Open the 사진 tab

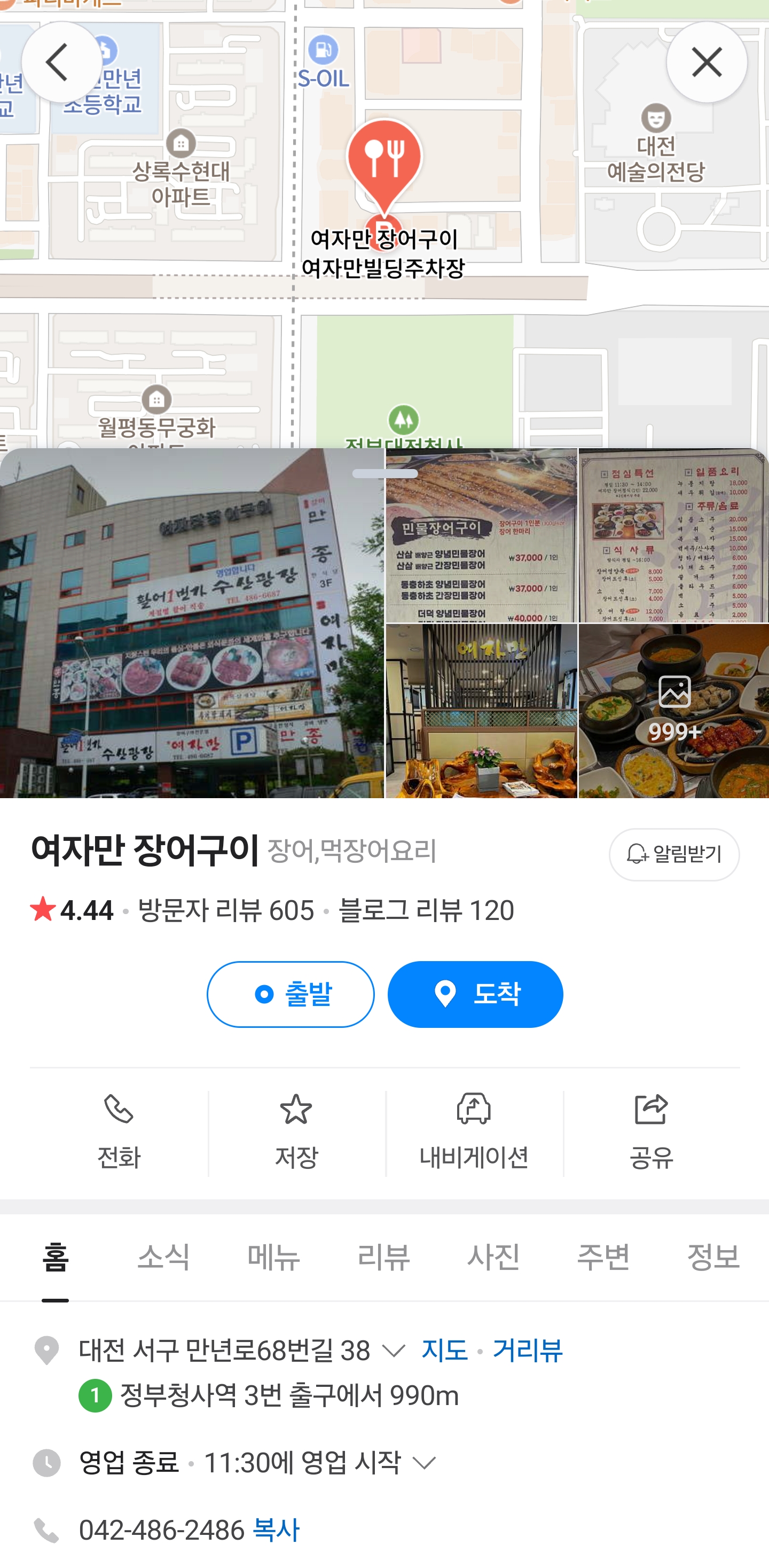[x=493, y=1257]
